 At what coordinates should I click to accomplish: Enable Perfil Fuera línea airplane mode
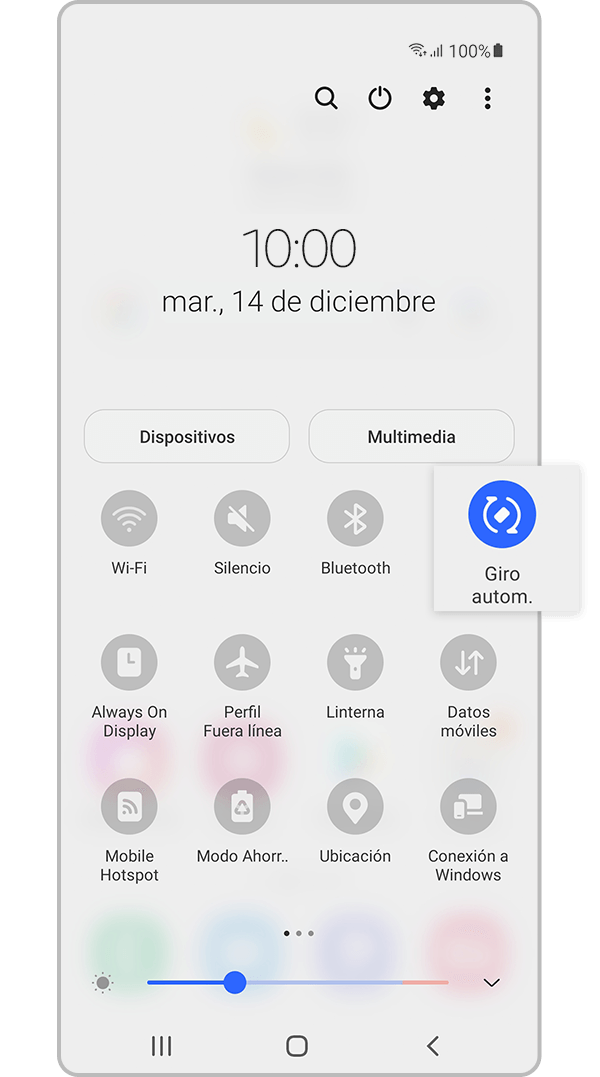[x=242, y=663]
